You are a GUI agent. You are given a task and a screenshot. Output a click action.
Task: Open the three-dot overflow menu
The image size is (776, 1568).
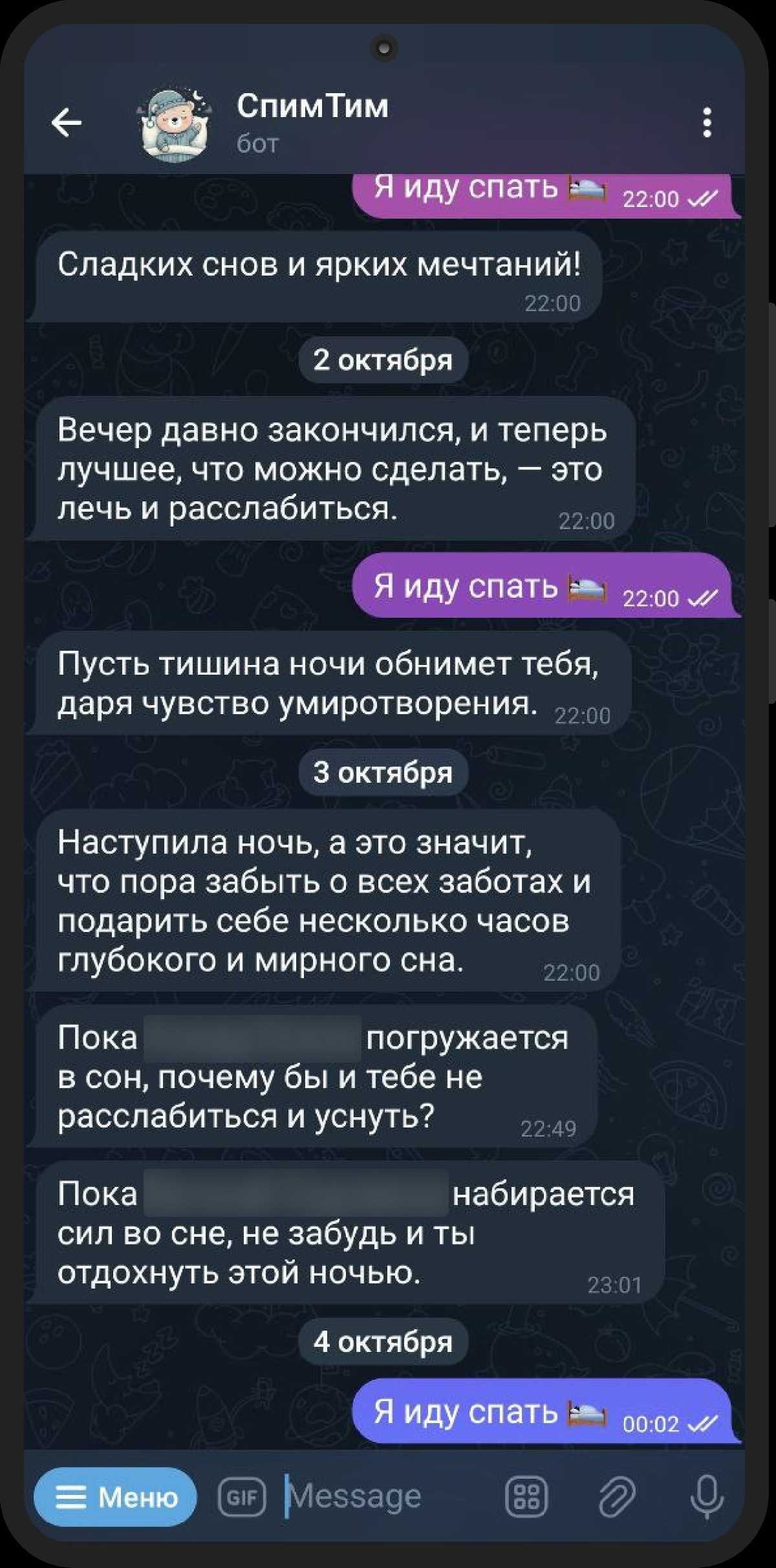[707, 122]
